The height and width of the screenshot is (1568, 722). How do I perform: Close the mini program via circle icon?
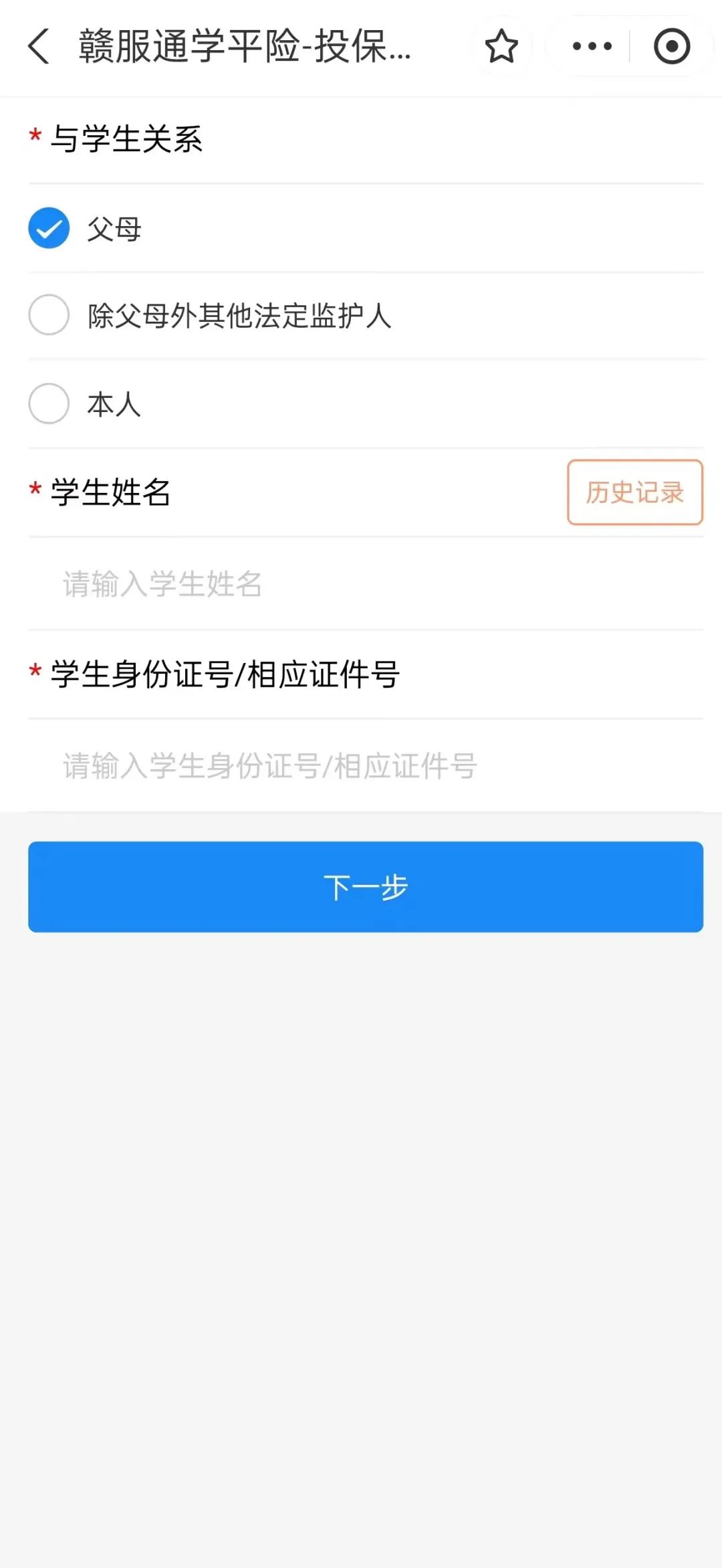(671, 46)
